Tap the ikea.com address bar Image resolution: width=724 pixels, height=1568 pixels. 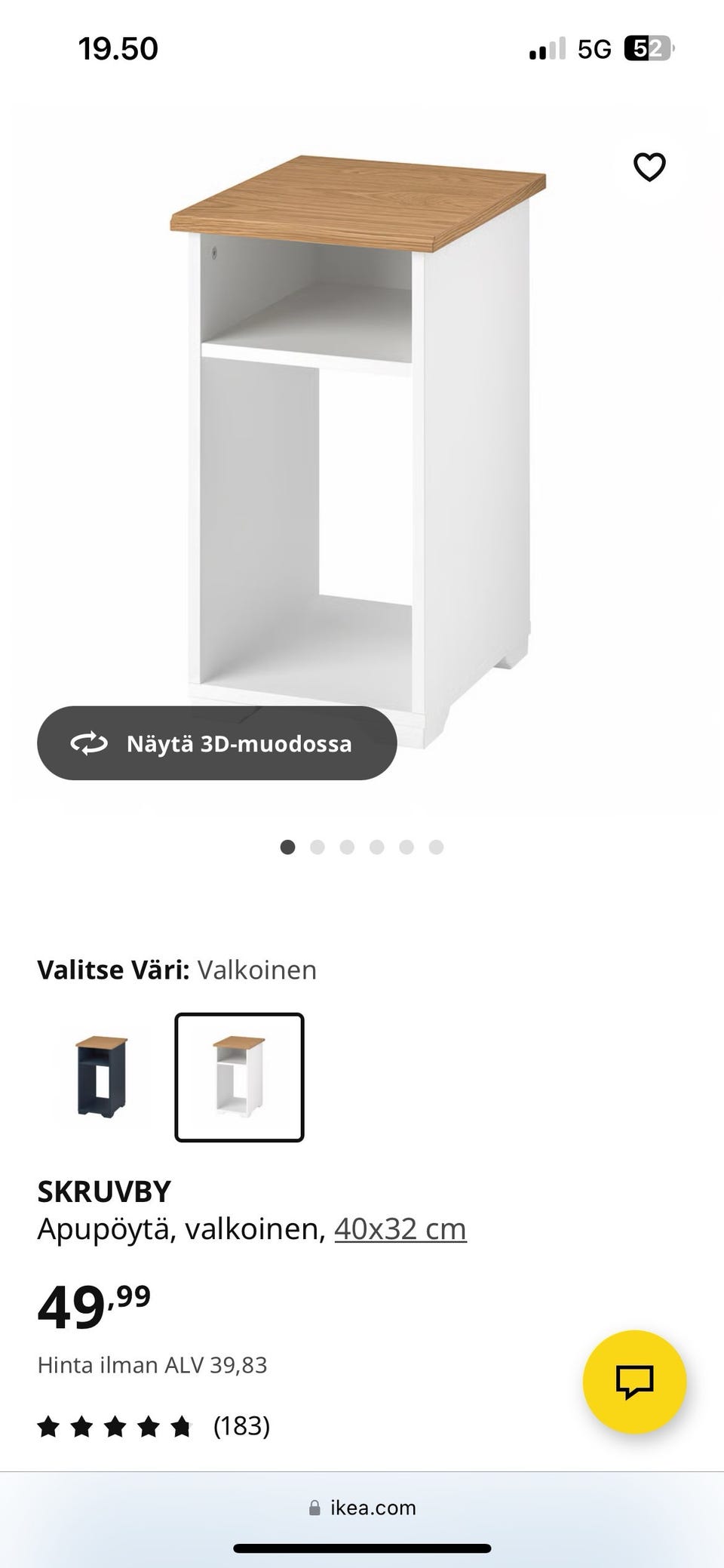click(362, 1508)
